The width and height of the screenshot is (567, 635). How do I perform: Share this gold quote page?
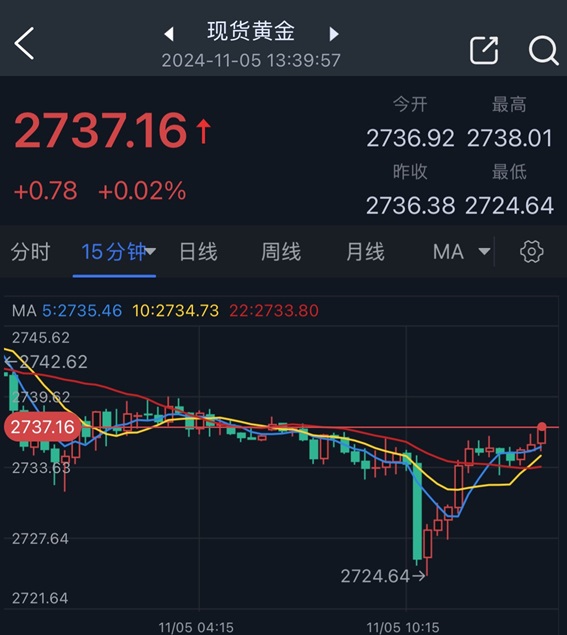coord(484,50)
